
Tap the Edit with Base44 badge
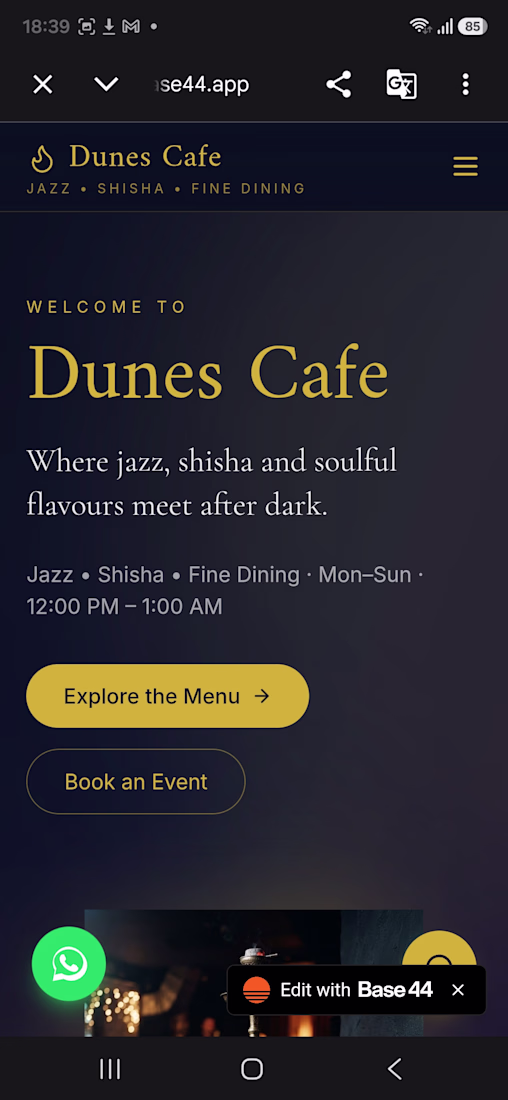pos(337,990)
